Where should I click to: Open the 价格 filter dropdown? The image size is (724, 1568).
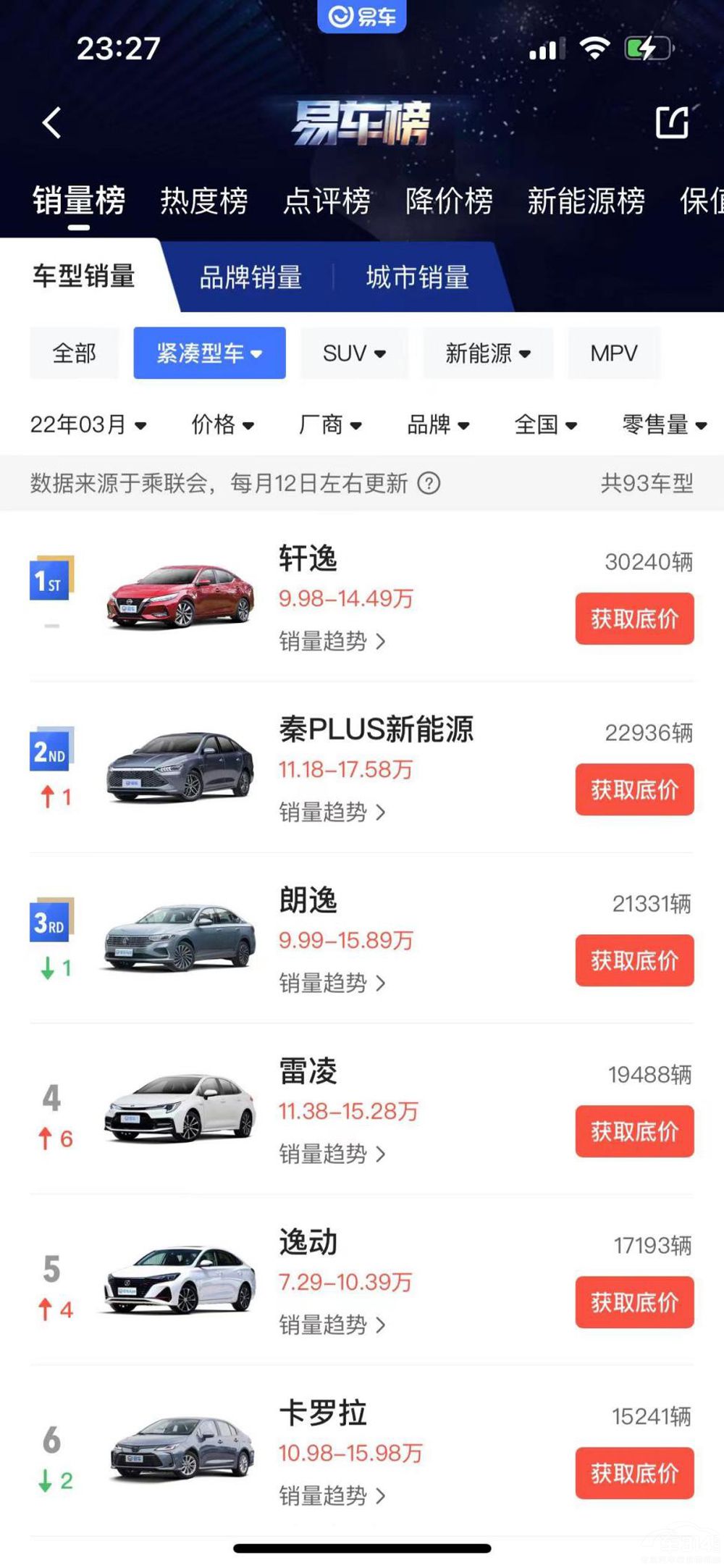coord(222,424)
